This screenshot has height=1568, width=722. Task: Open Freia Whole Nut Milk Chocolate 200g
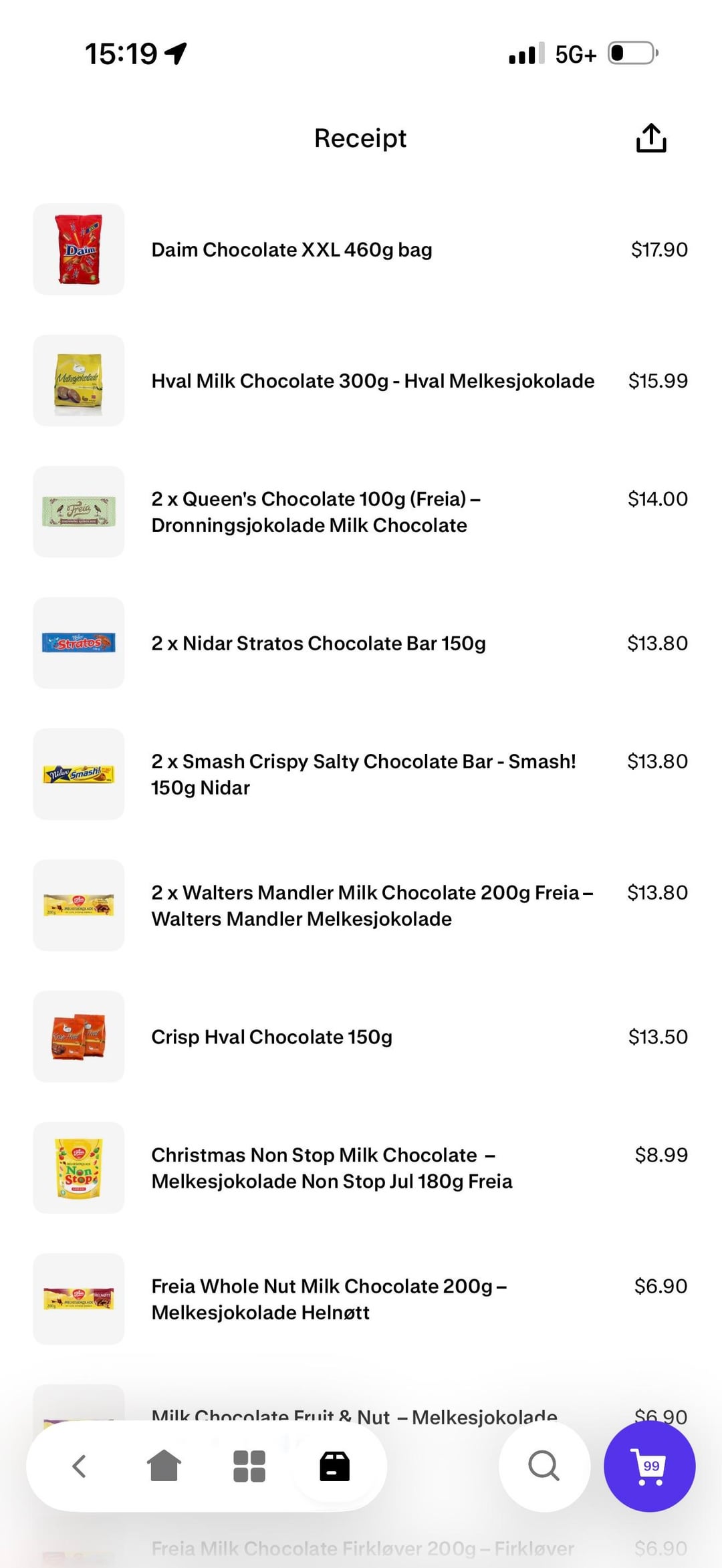(329, 1299)
